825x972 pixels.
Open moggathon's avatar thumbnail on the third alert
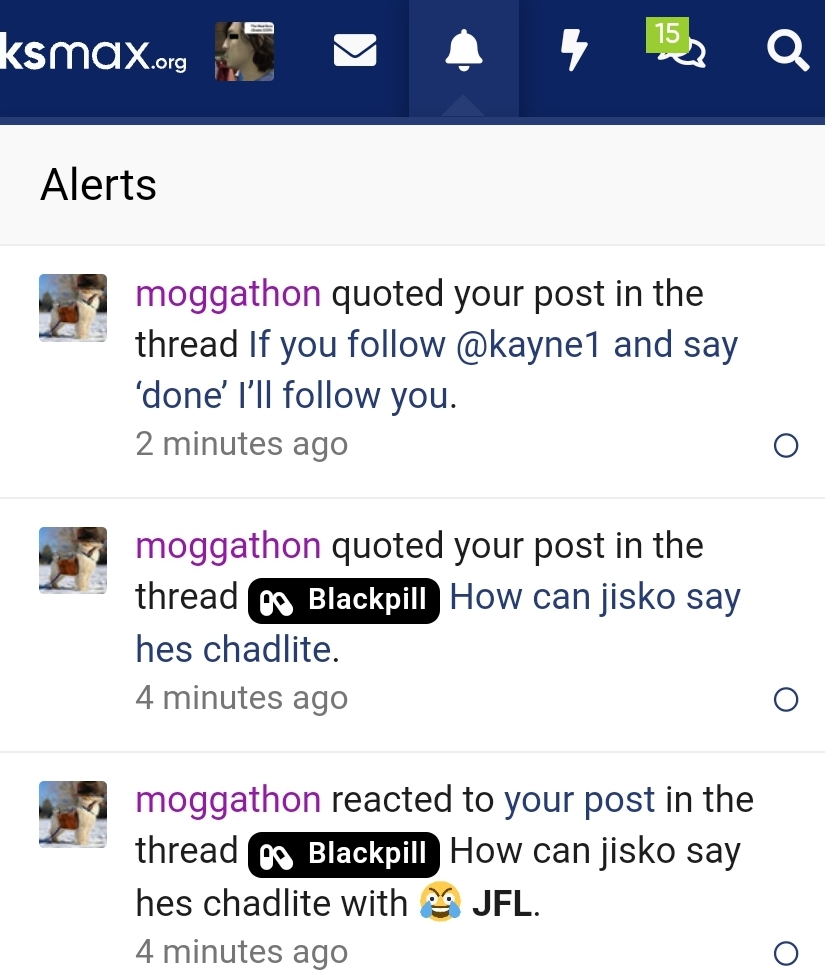click(72, 814)
